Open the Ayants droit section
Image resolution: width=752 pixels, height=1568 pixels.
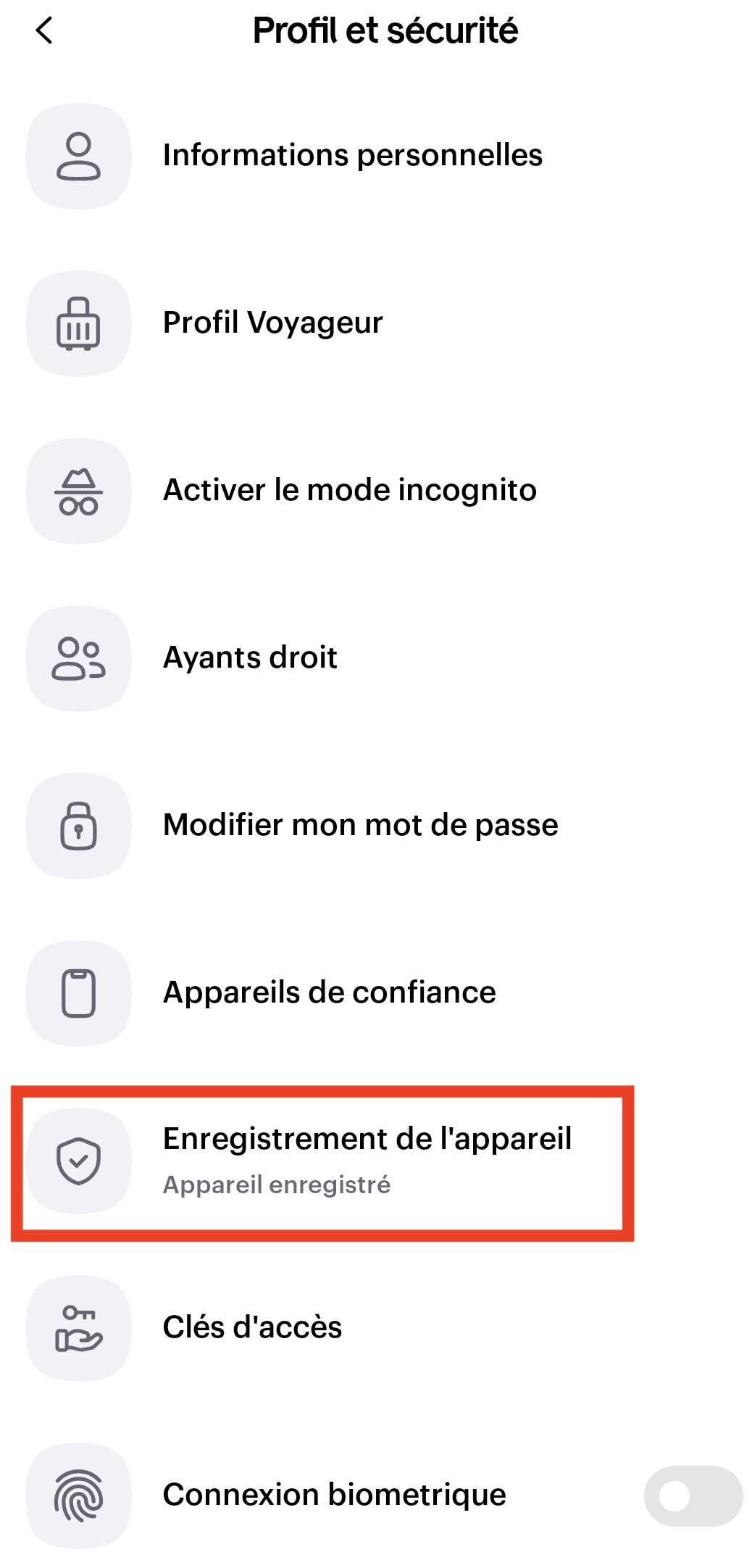point(250,658)
